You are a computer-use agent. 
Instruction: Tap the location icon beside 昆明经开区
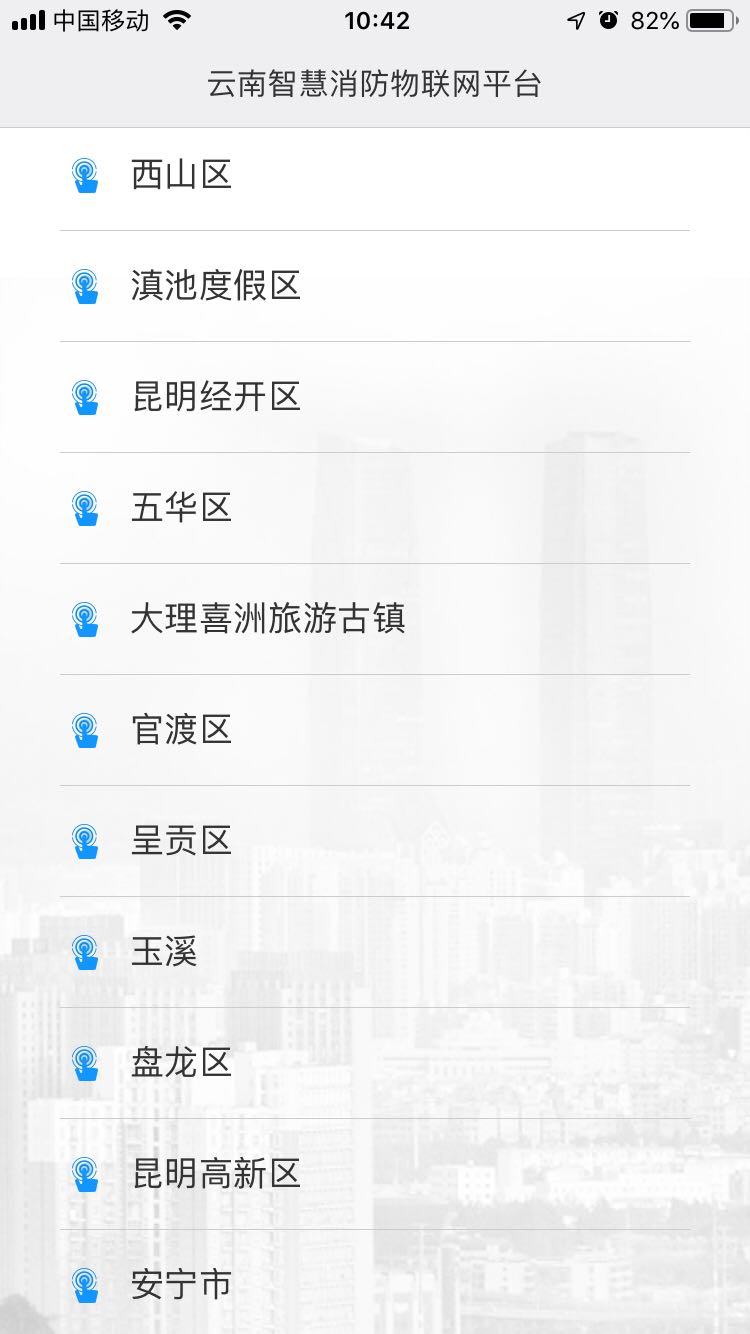pos(86,397)
